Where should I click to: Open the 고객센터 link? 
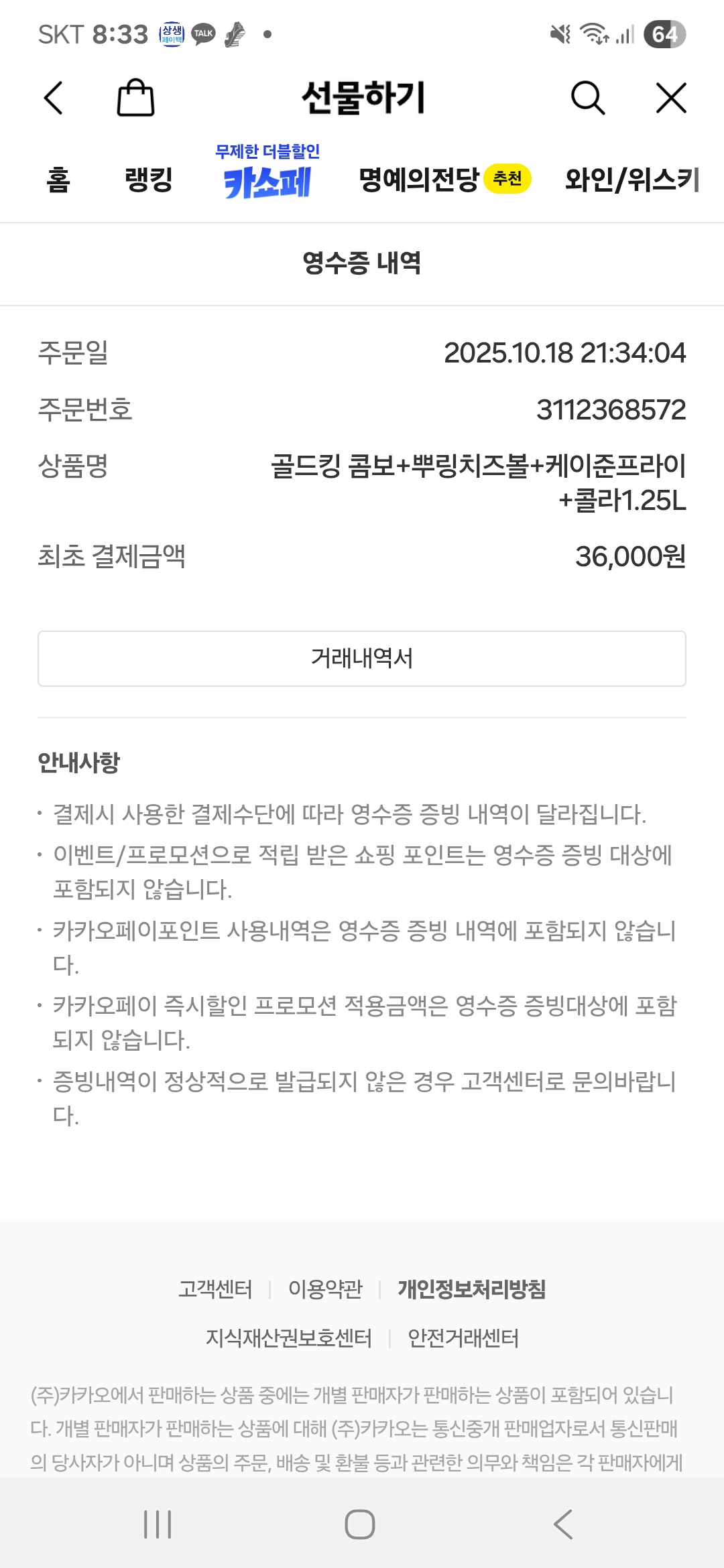point(215,1289)
